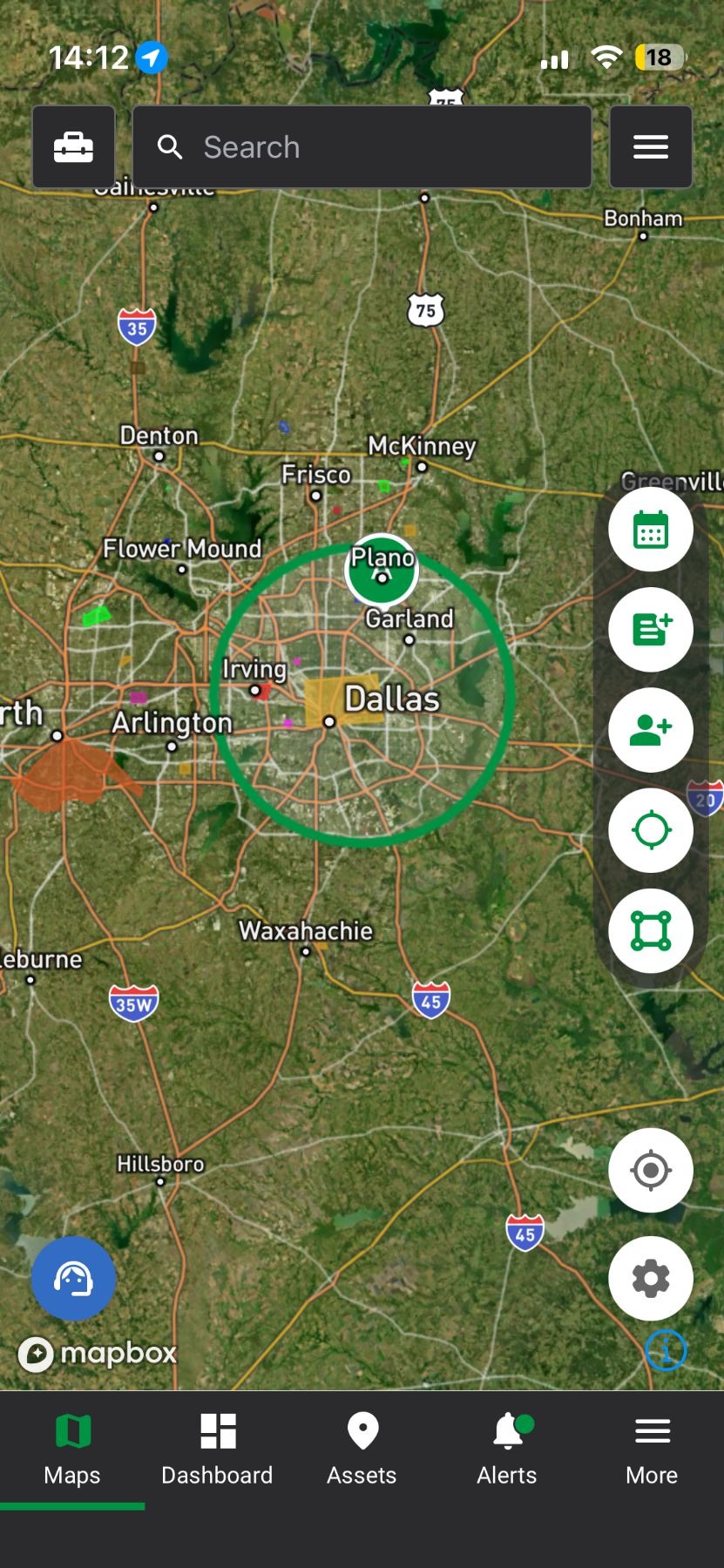Switch to the Assets tab

[362, 1450]
